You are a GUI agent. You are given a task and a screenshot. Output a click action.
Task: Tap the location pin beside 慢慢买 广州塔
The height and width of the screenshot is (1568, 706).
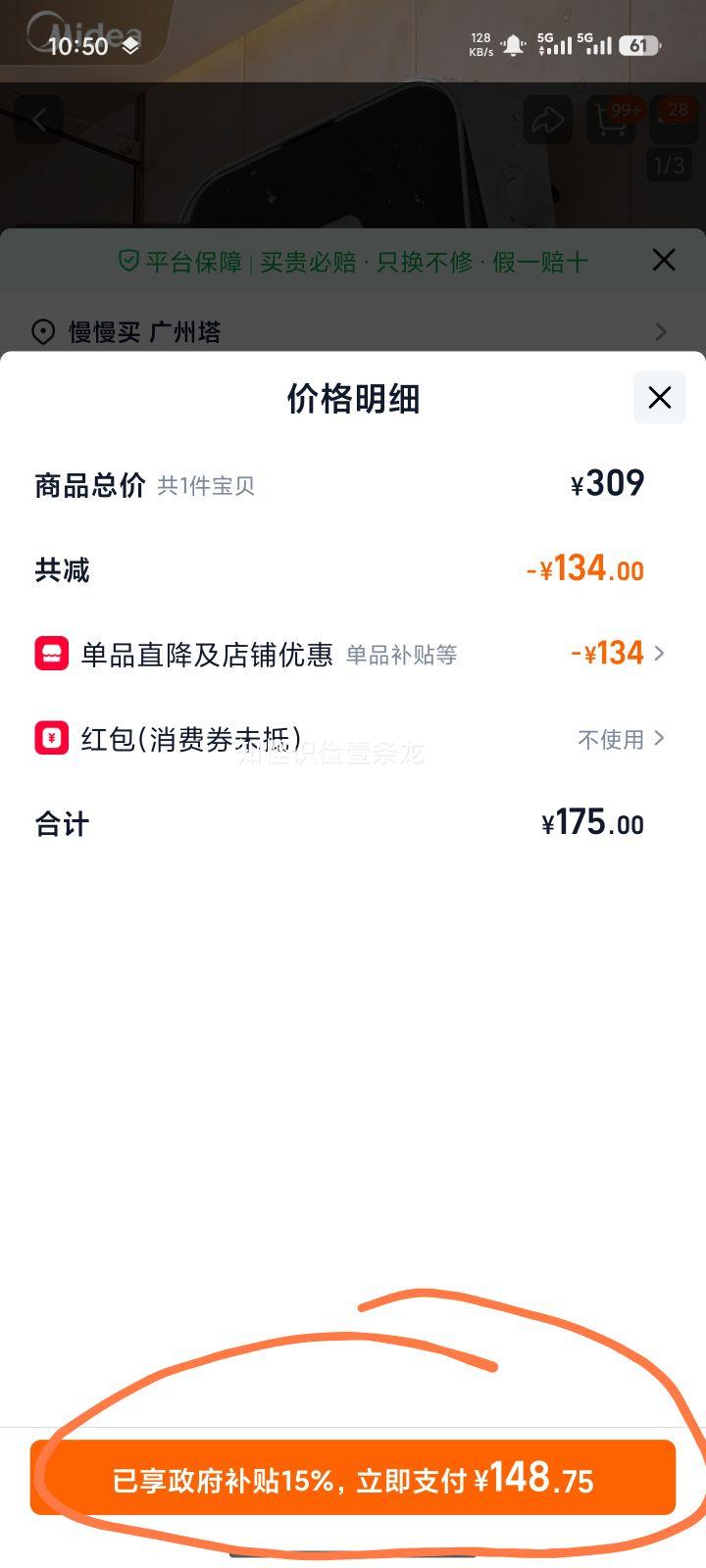(x=41, y=333)
